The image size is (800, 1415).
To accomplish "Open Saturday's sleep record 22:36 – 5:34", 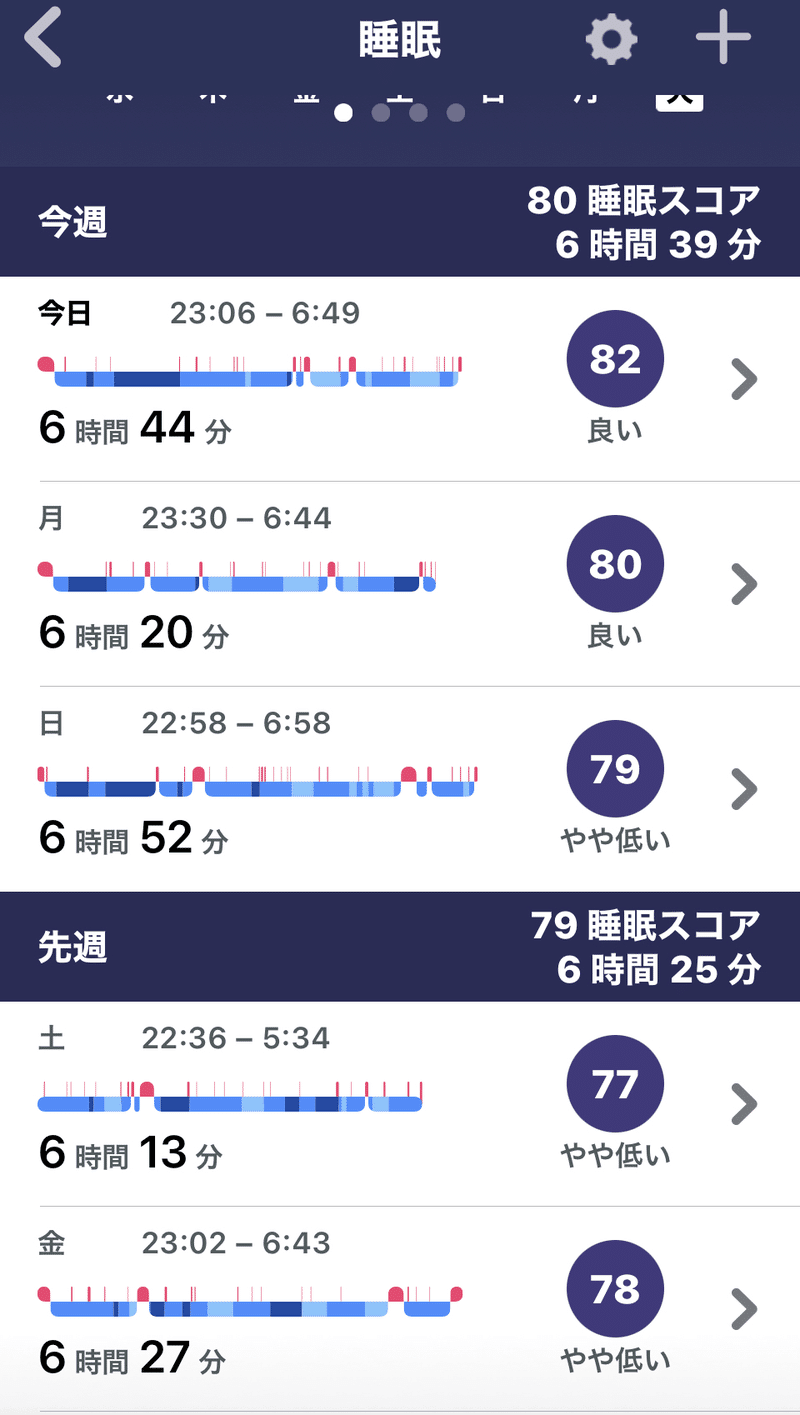I will click(400, 1104).
